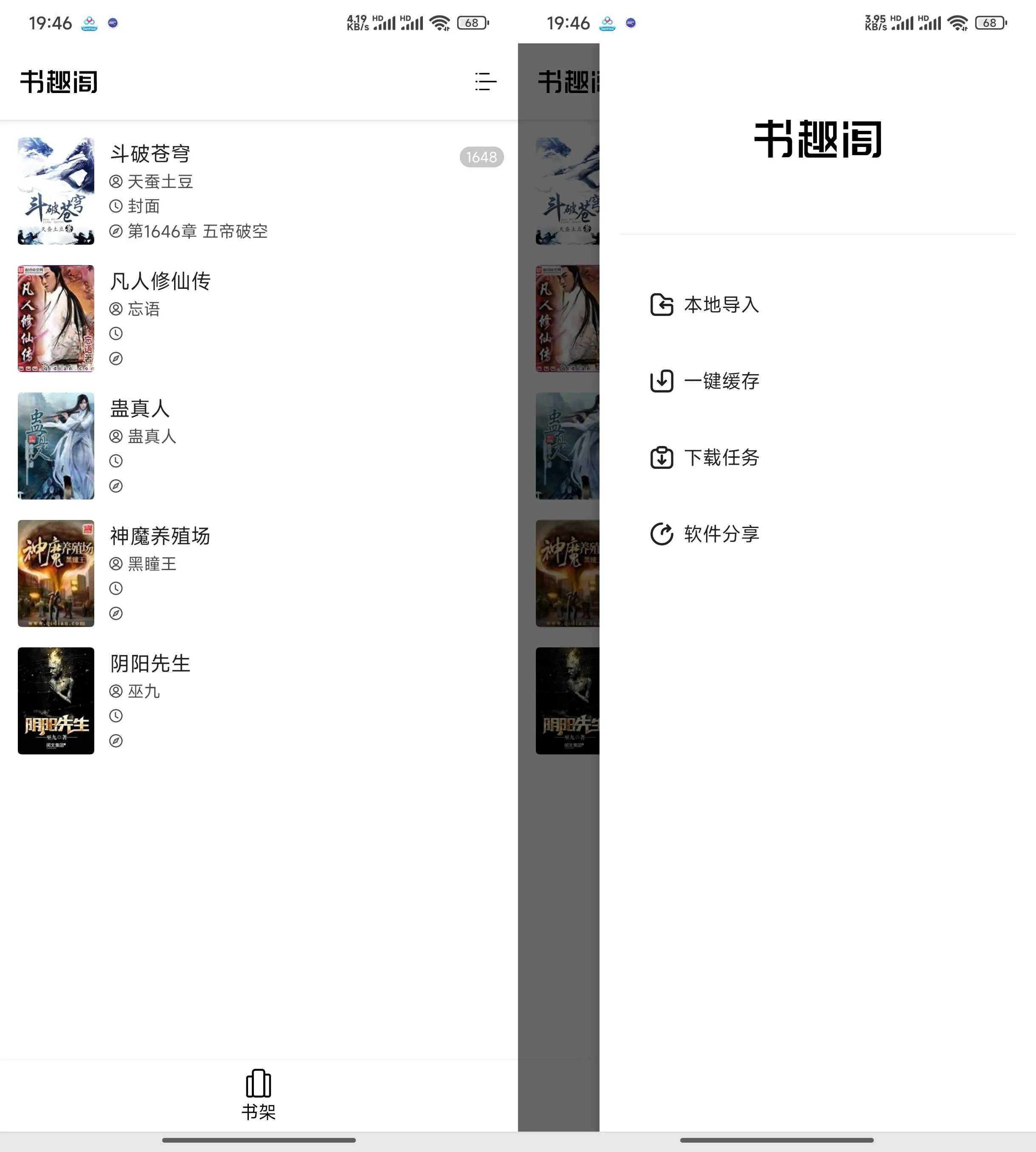Tap the 阴阳先生 book cover thumbnail
Viewport: 1036px width, 1152px height.
pos(56,701)
